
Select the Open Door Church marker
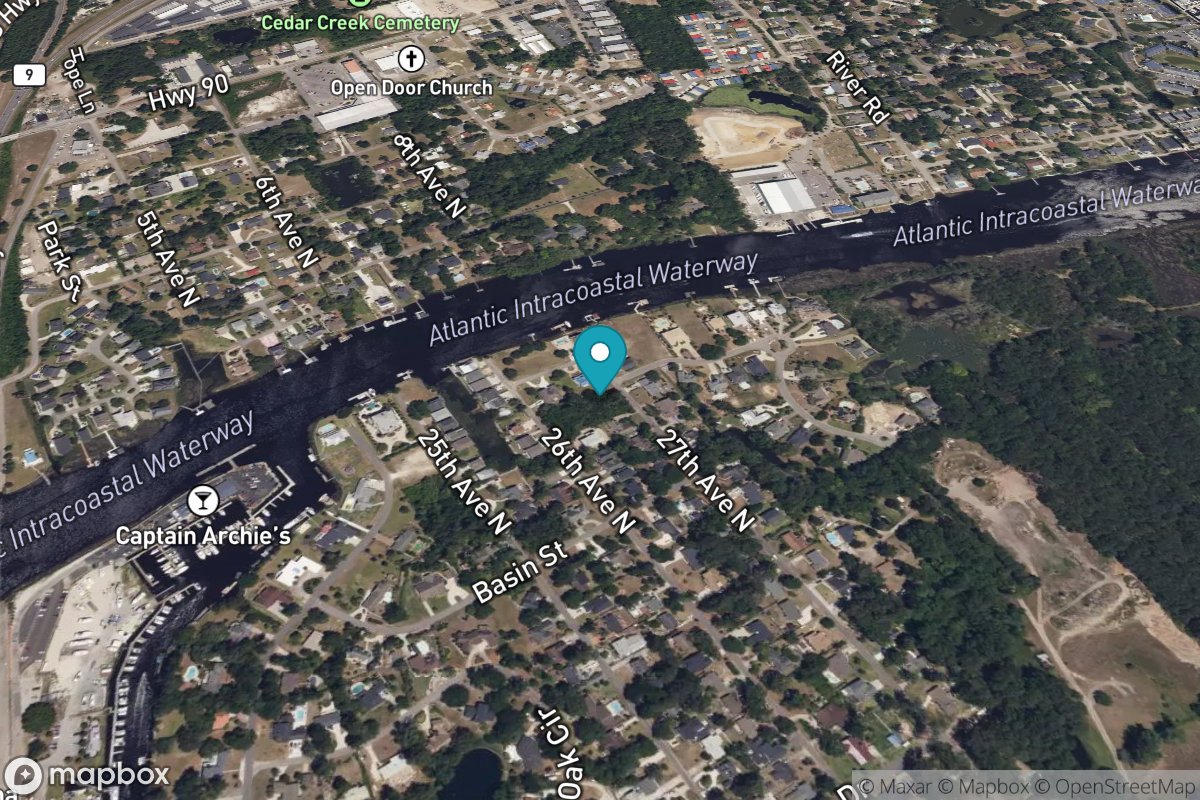(410, 60)
